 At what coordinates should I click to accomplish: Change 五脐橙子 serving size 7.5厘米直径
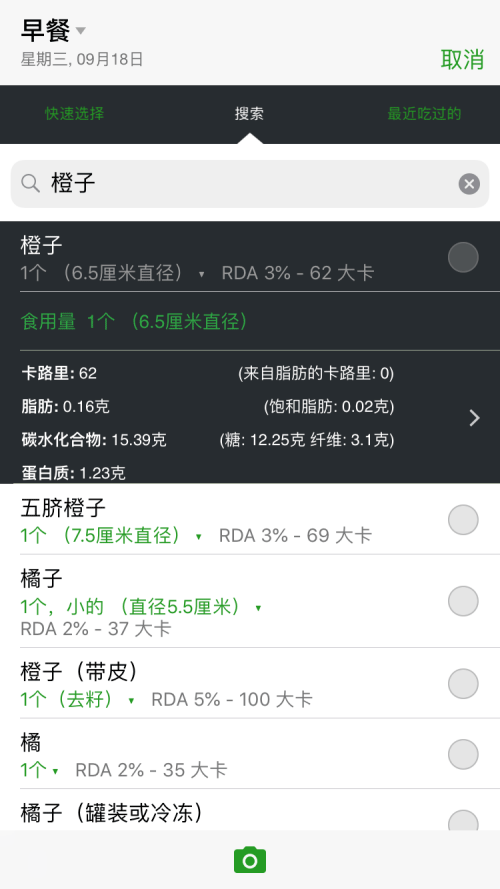pos(111,535)
